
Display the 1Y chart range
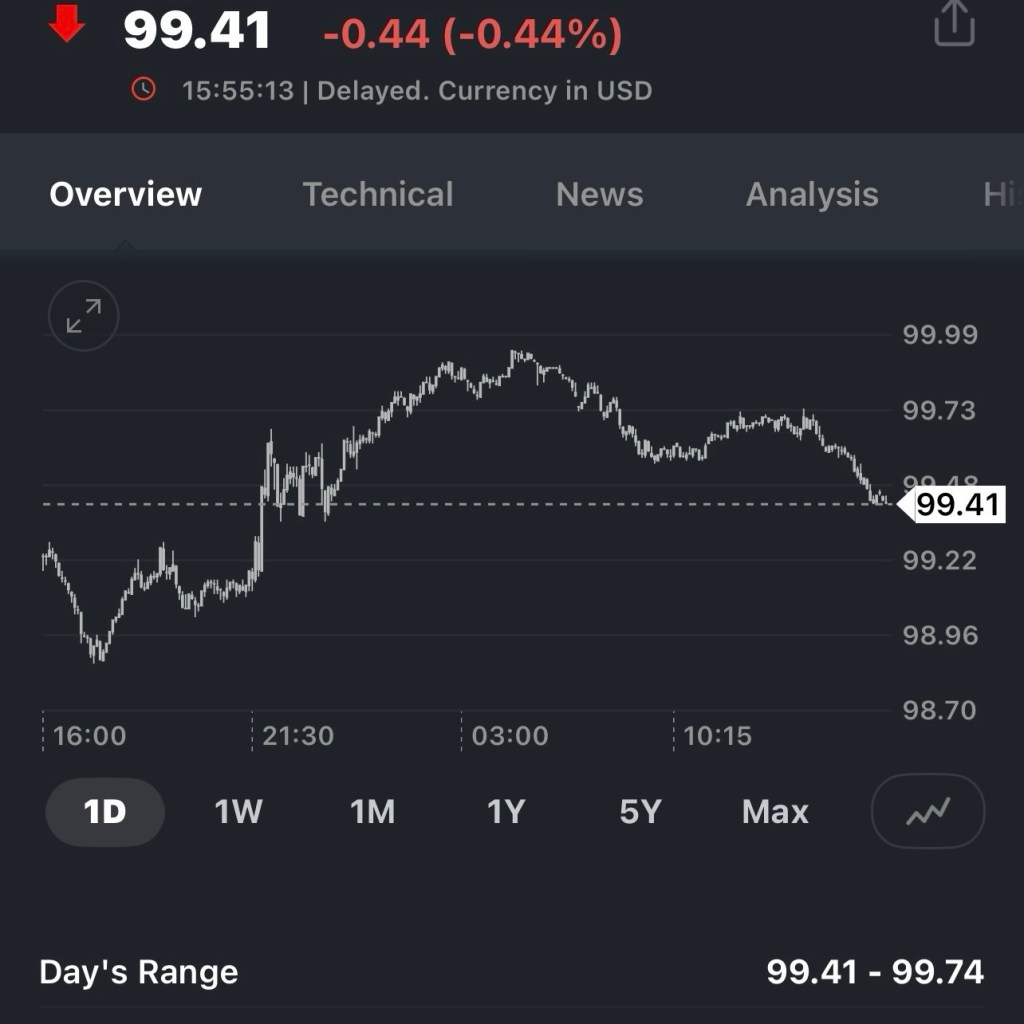coord(506,812)
